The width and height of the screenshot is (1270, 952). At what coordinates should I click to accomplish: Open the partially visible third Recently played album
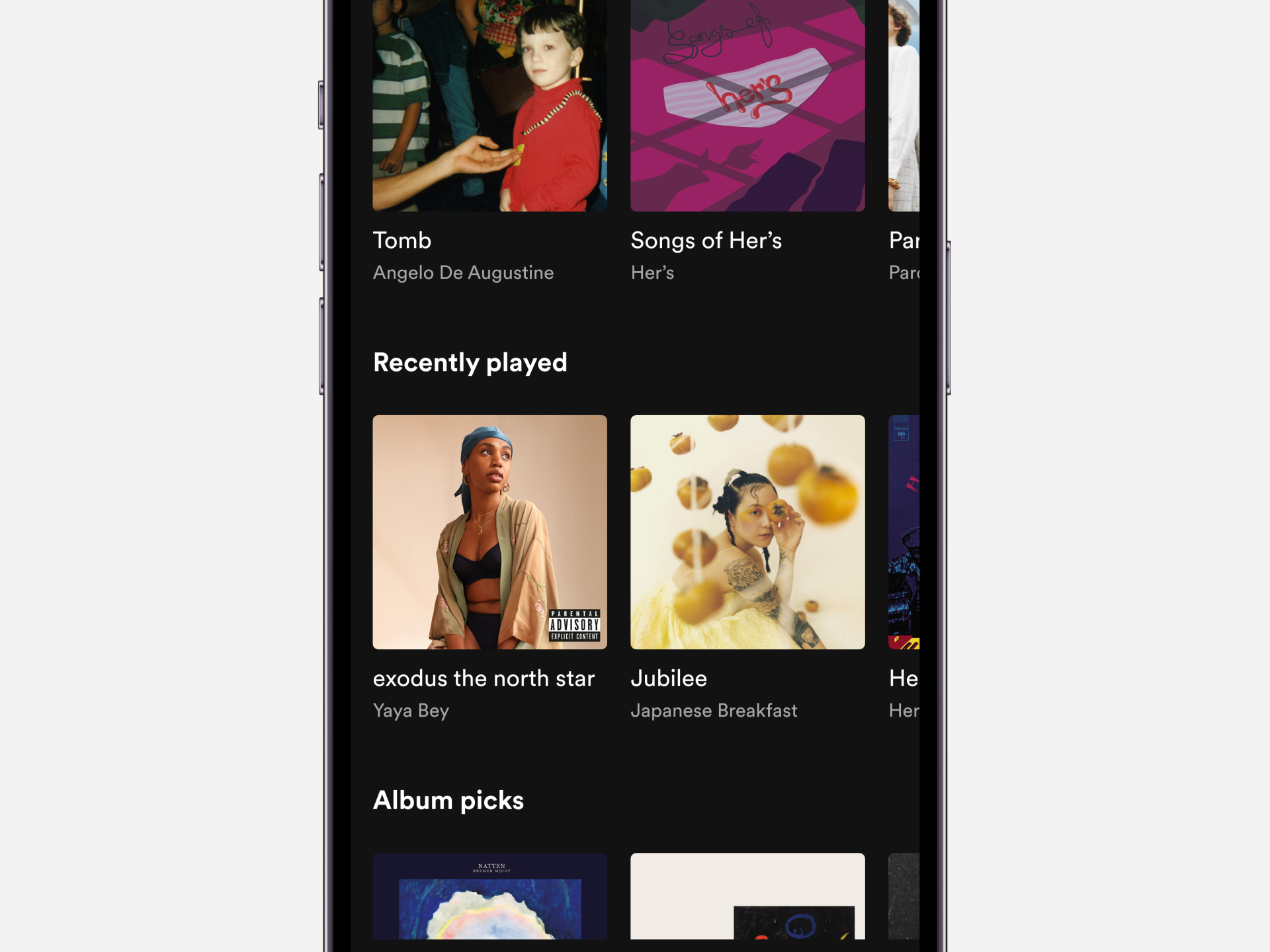tap(904, 532)
